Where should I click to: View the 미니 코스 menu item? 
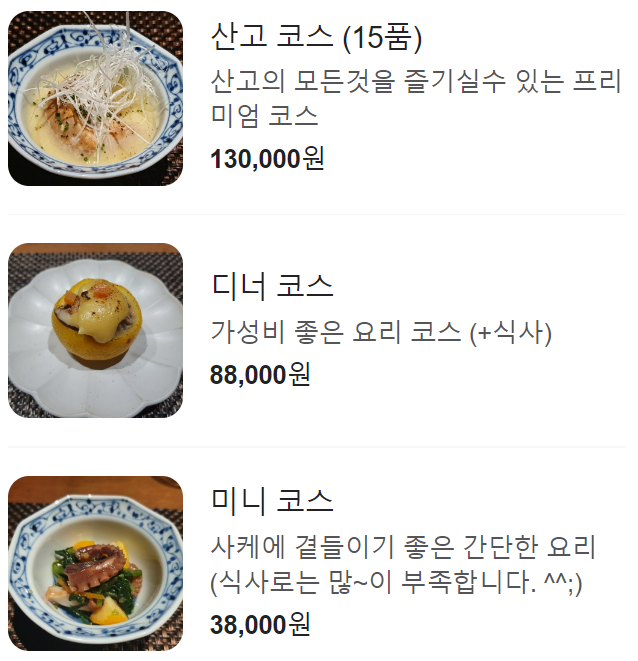pos(273,500)
